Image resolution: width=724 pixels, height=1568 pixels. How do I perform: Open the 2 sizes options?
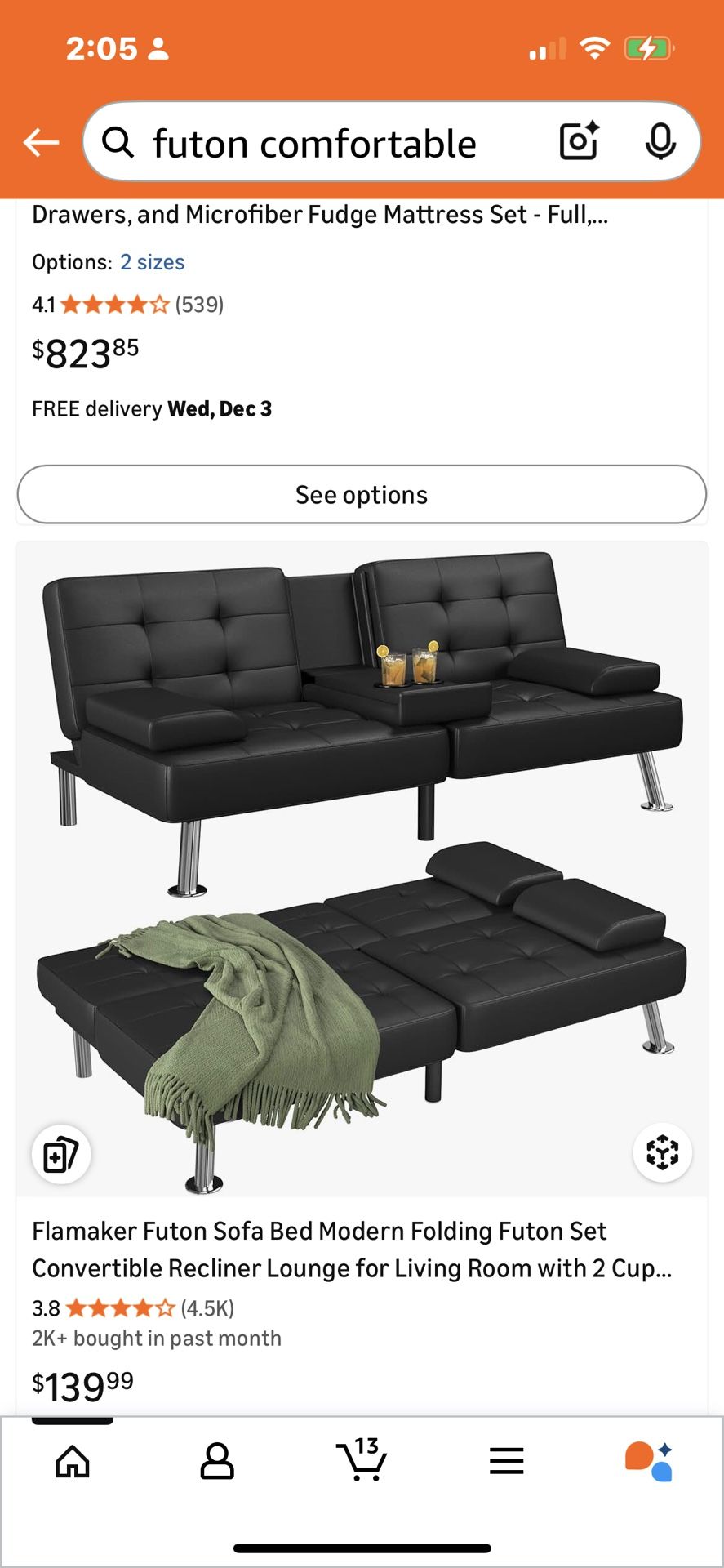(152, 262)
